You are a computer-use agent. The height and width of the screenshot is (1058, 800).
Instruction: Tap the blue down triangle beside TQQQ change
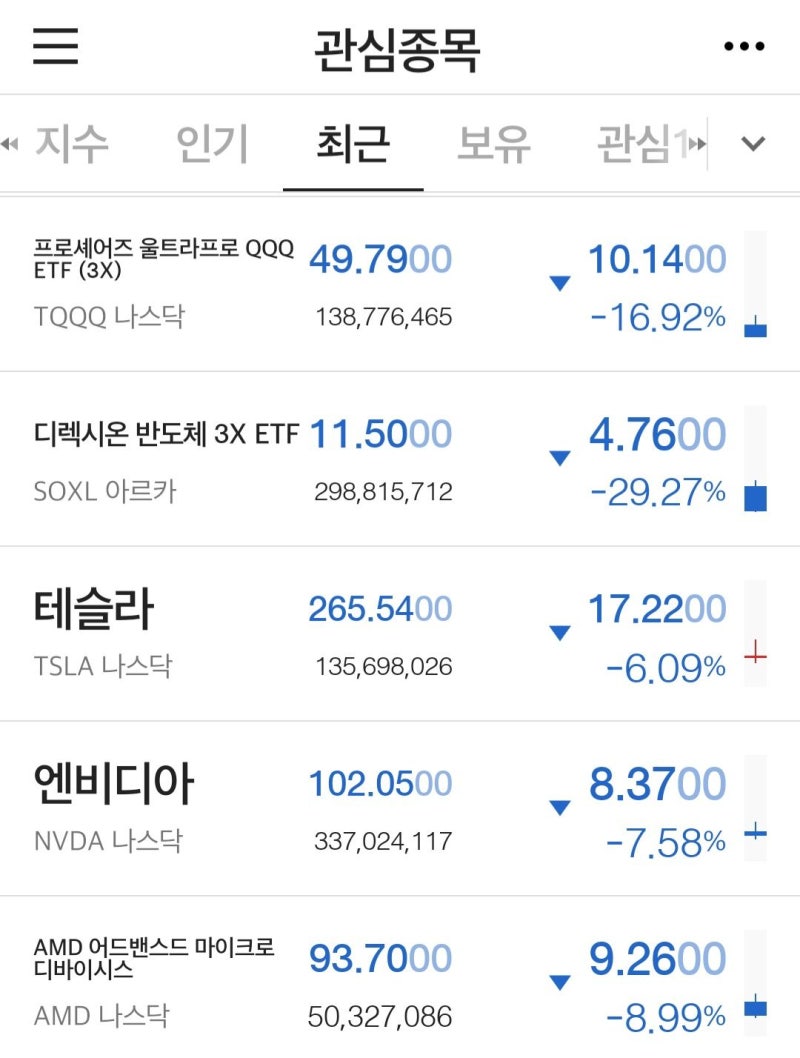tap(560, 285)
